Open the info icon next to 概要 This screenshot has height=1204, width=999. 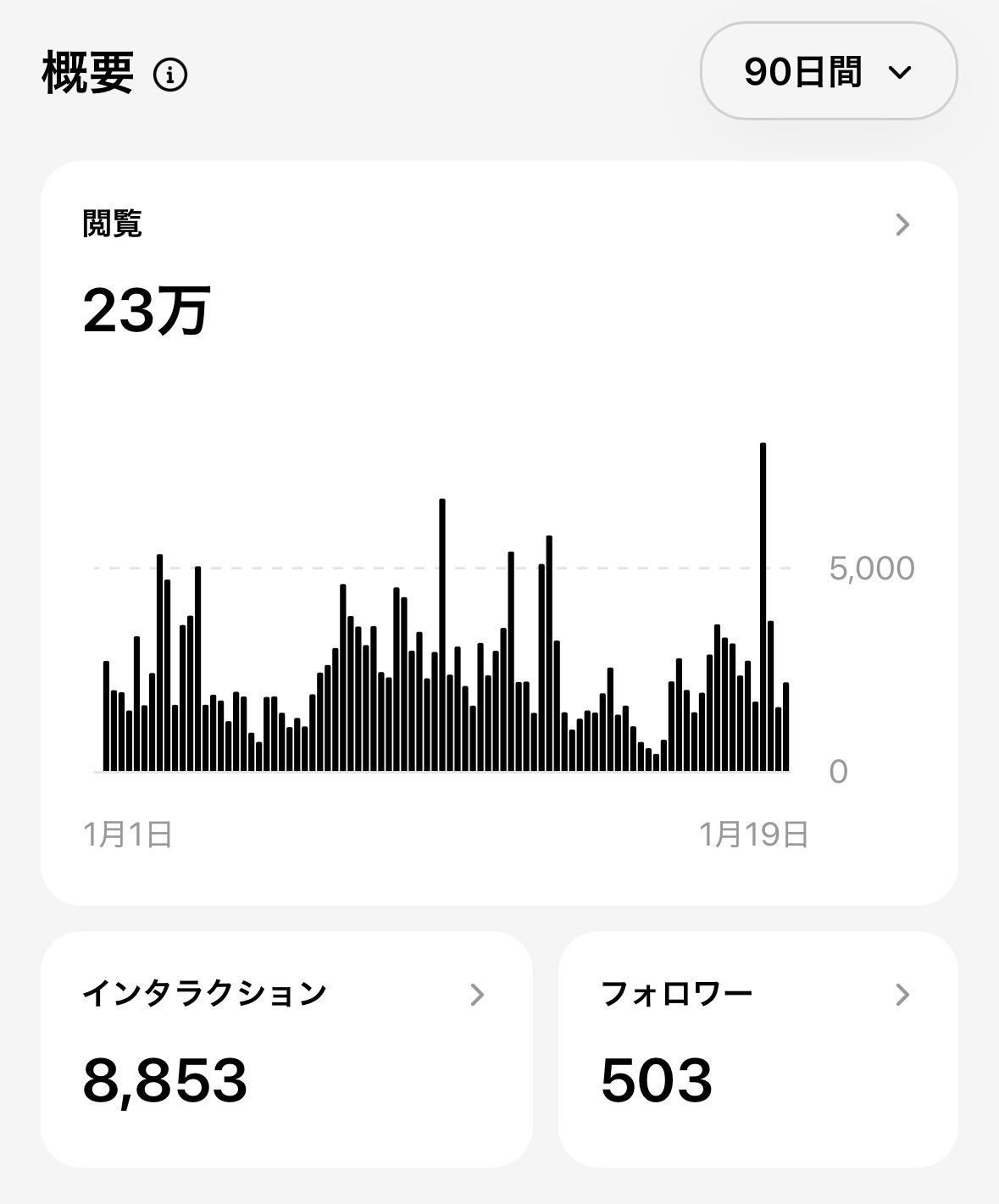tap(170, 75)
